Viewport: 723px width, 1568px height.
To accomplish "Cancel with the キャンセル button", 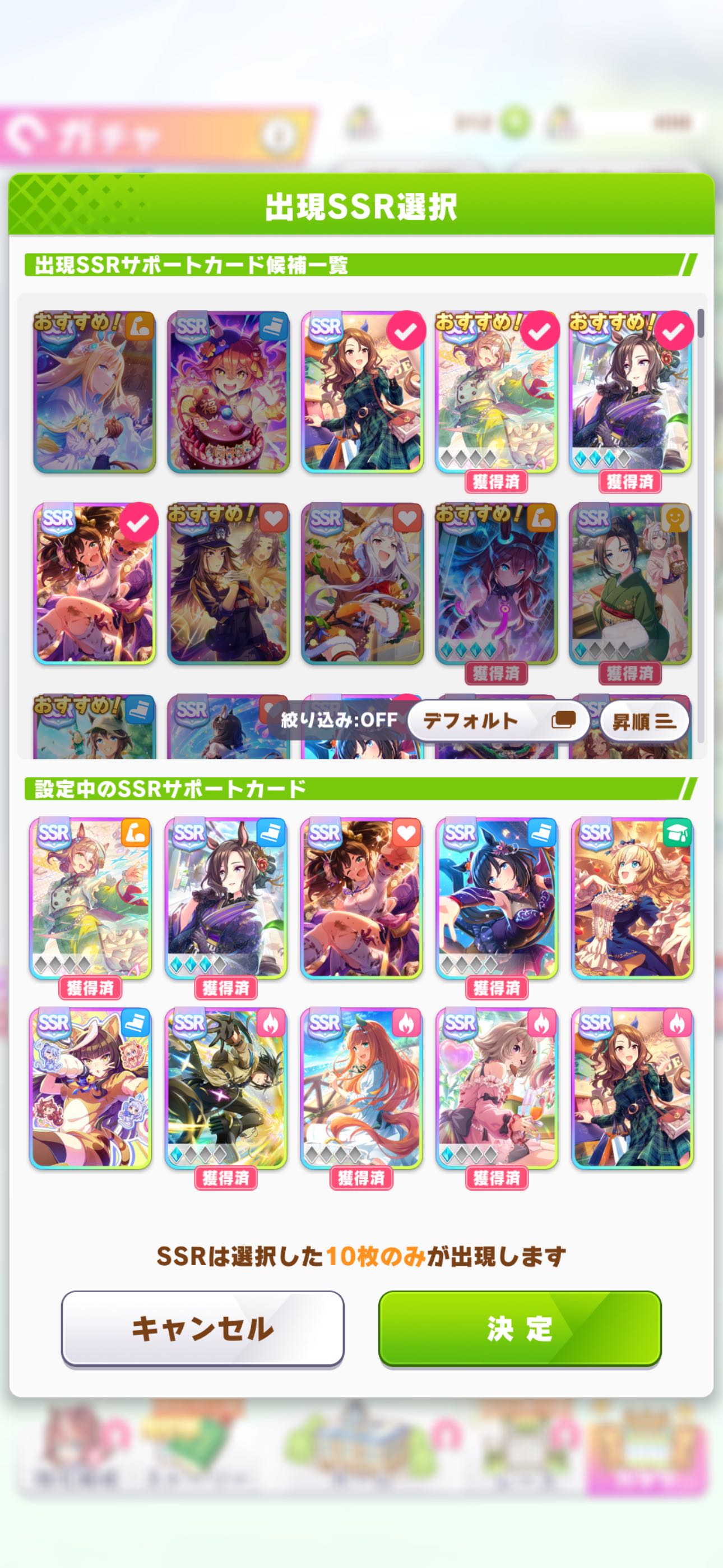I will click(203, 1327).
